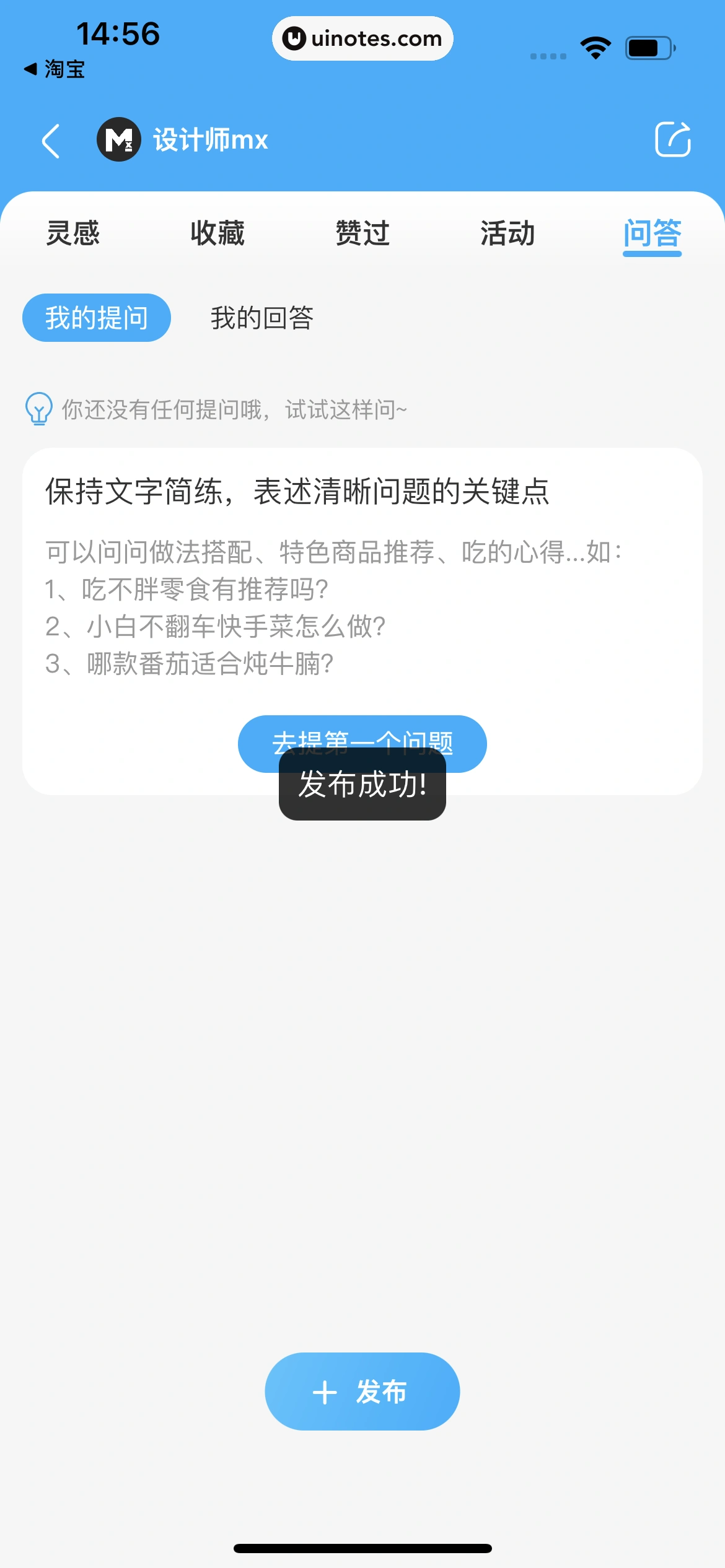Screen dimensions: 725x1568
Task: Click the 去提第一个问题 button
Action: (362, 744)
